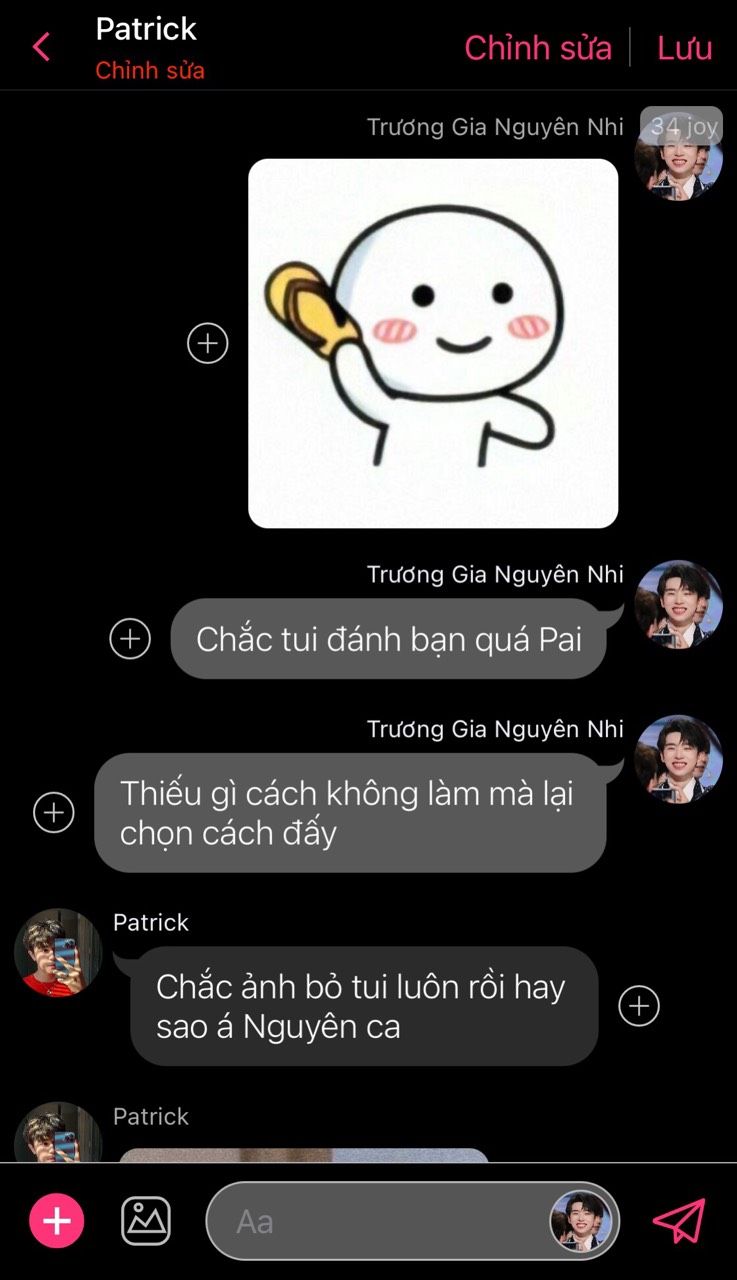Go back with the pink arrow
Screen dimensions: 737x1280
pos(41,47)
